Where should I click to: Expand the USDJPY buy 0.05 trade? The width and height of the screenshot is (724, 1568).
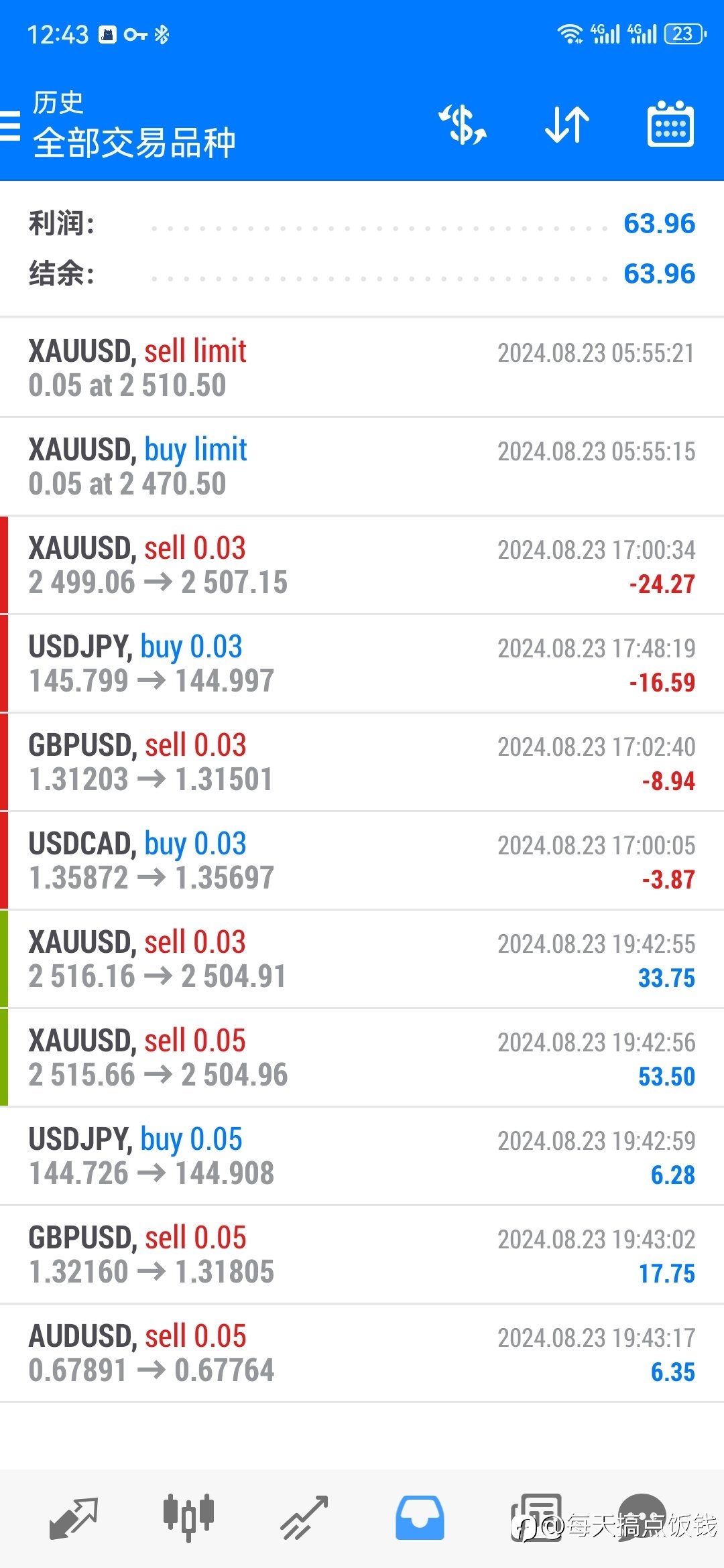coord(362,1156)
